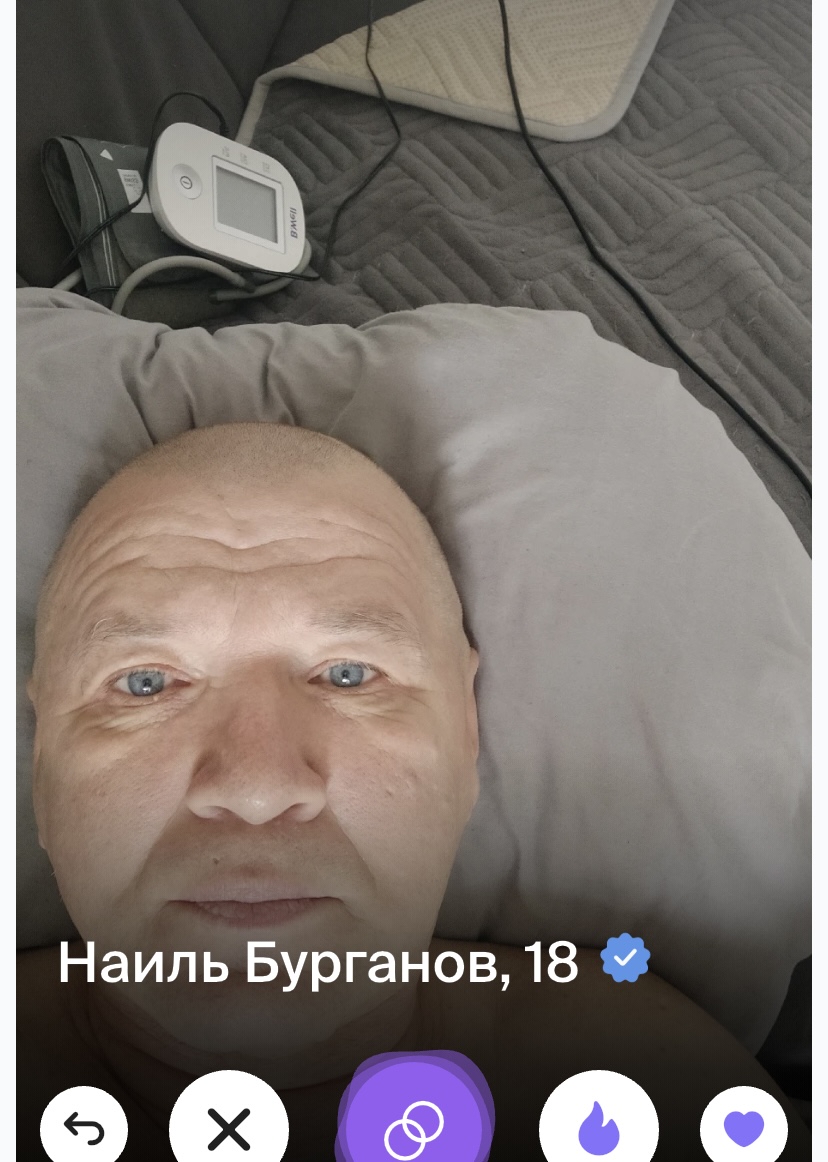This screenshot has height=1162, width=828.
Task: Undo the last swipe with the rewind arrow
Action: [84, 1126]
